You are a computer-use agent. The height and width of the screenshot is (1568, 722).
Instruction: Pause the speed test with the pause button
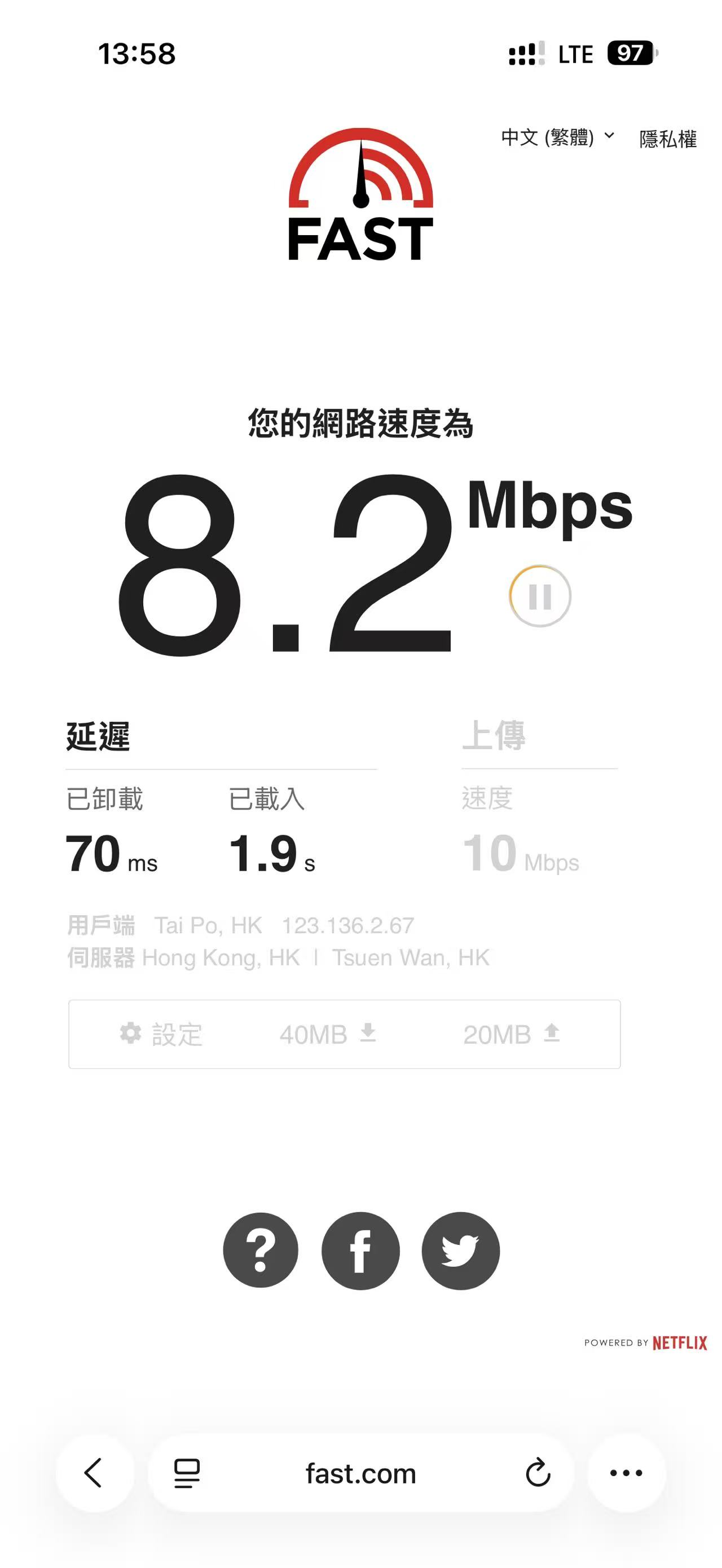tap(539, 595)
